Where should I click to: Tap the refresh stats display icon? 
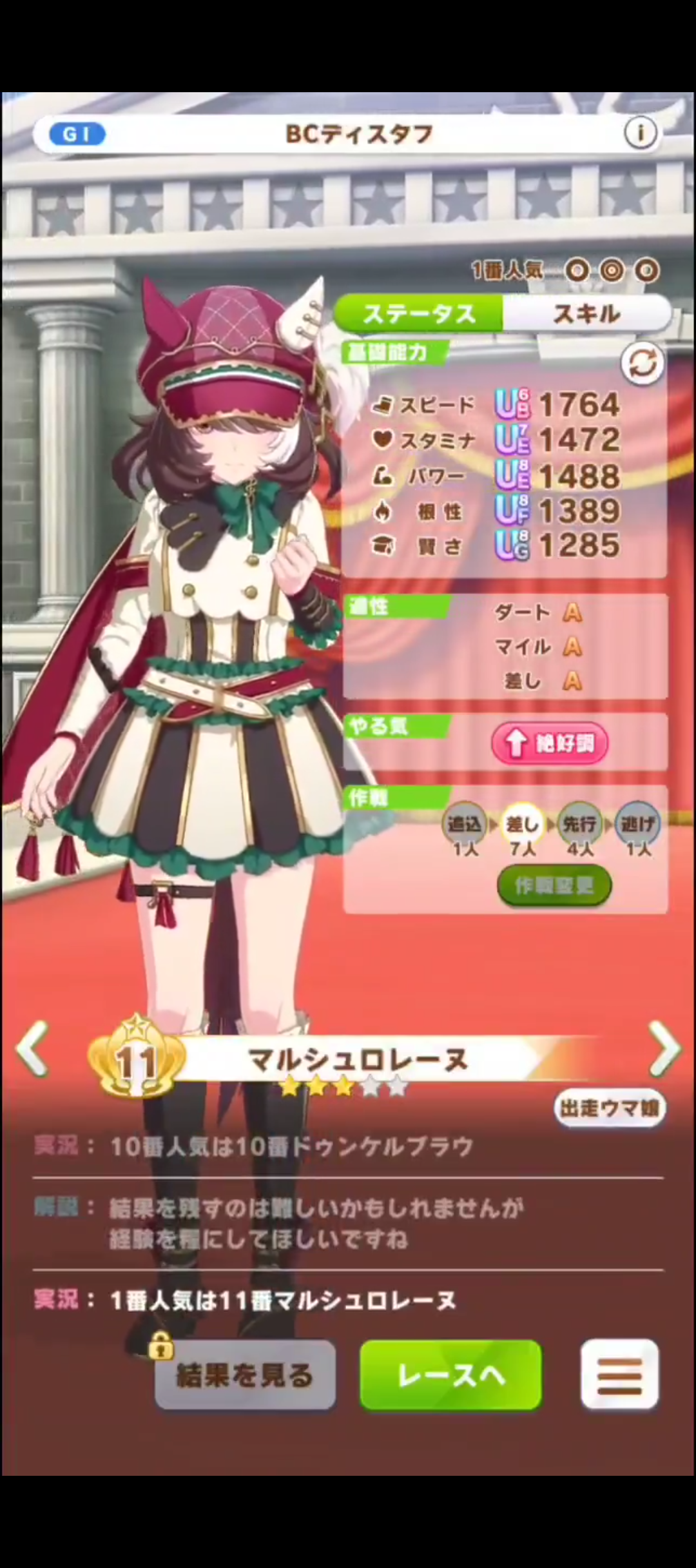642,364
